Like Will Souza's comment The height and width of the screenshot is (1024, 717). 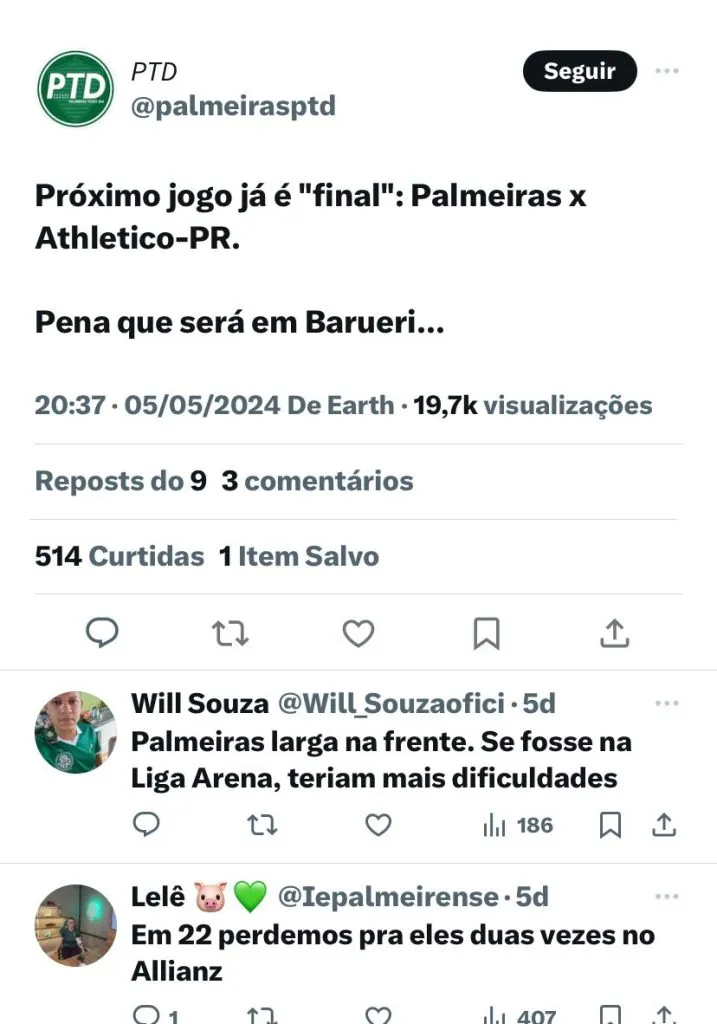[377, 825]
